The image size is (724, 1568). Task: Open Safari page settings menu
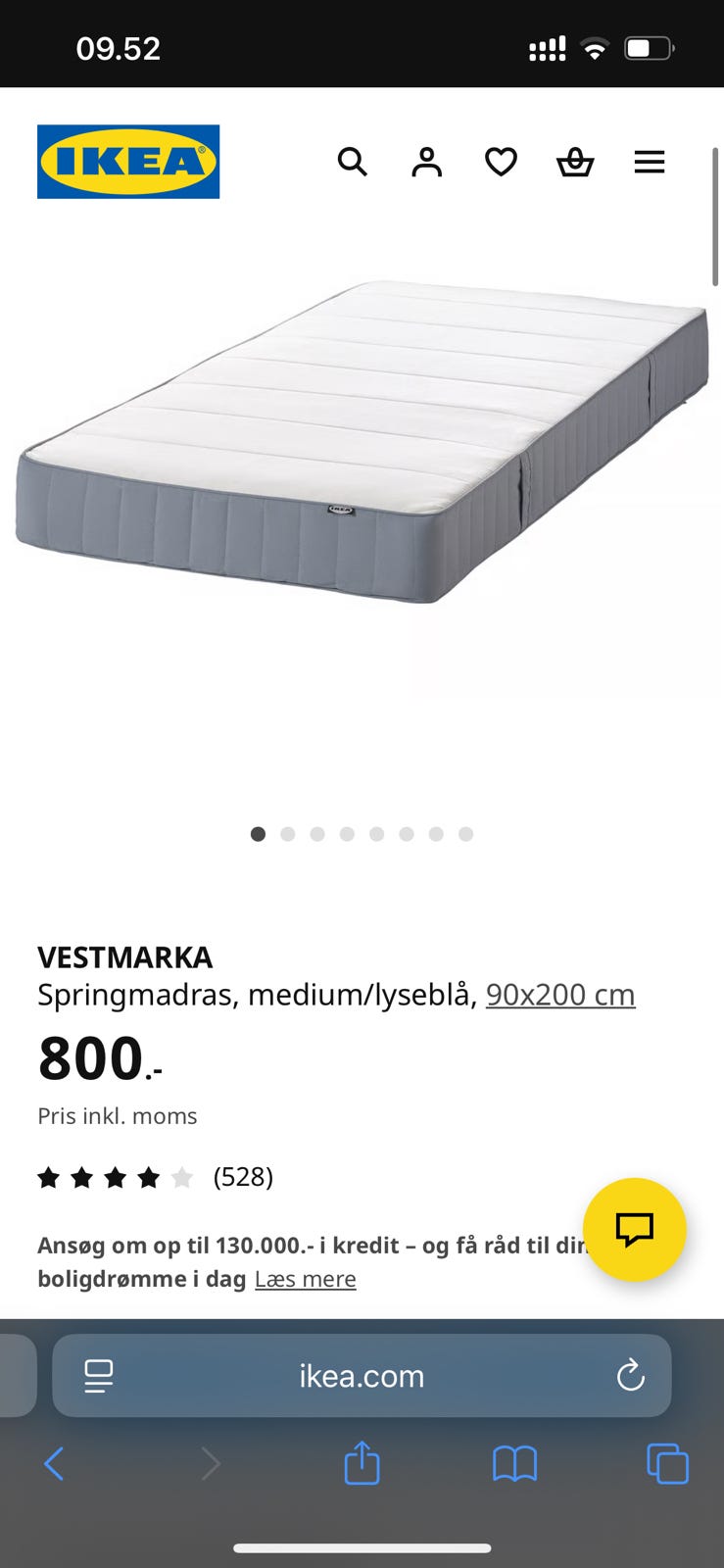coord(99,1376)
